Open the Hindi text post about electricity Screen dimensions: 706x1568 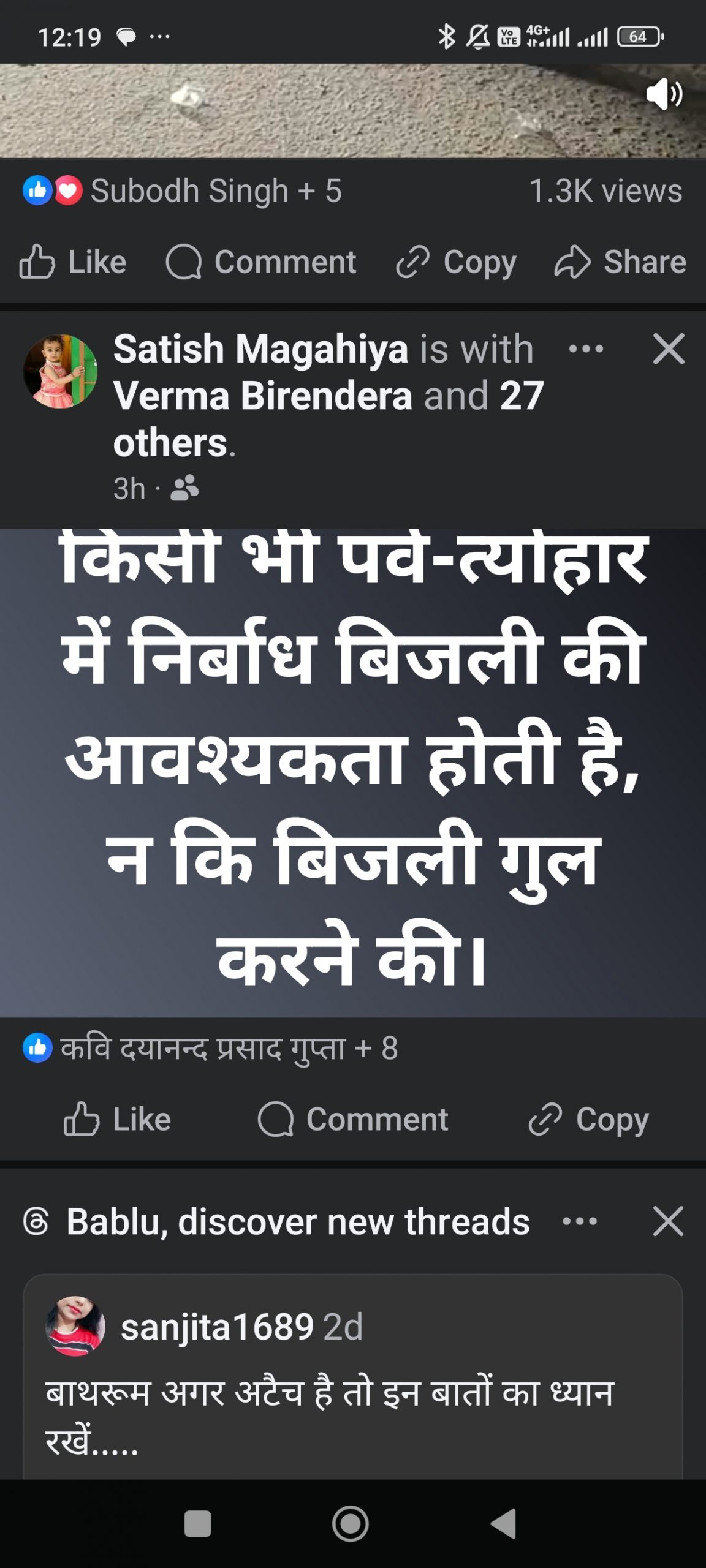point(353,772)
